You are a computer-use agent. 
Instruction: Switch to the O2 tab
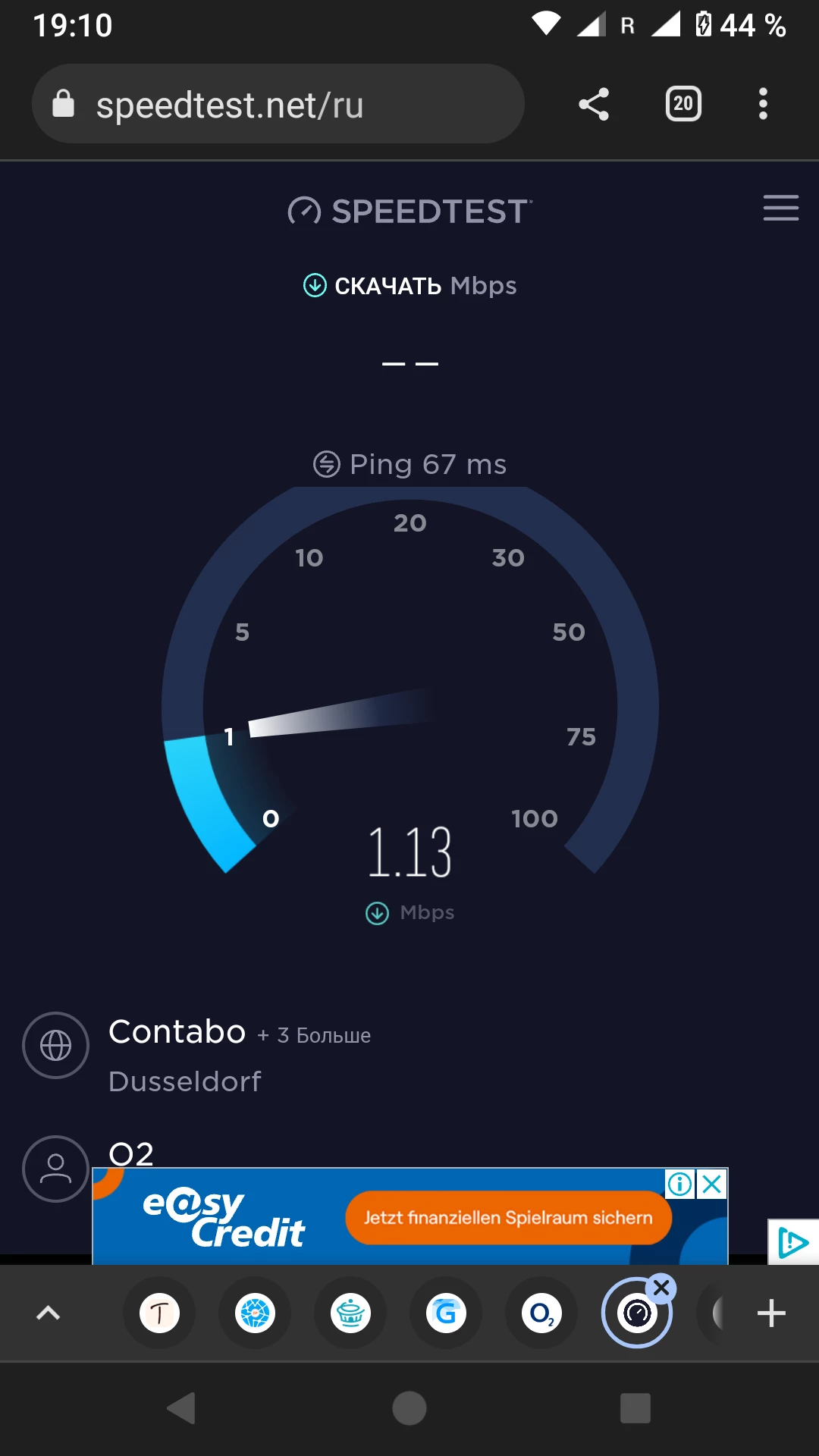coord(541,1313)
